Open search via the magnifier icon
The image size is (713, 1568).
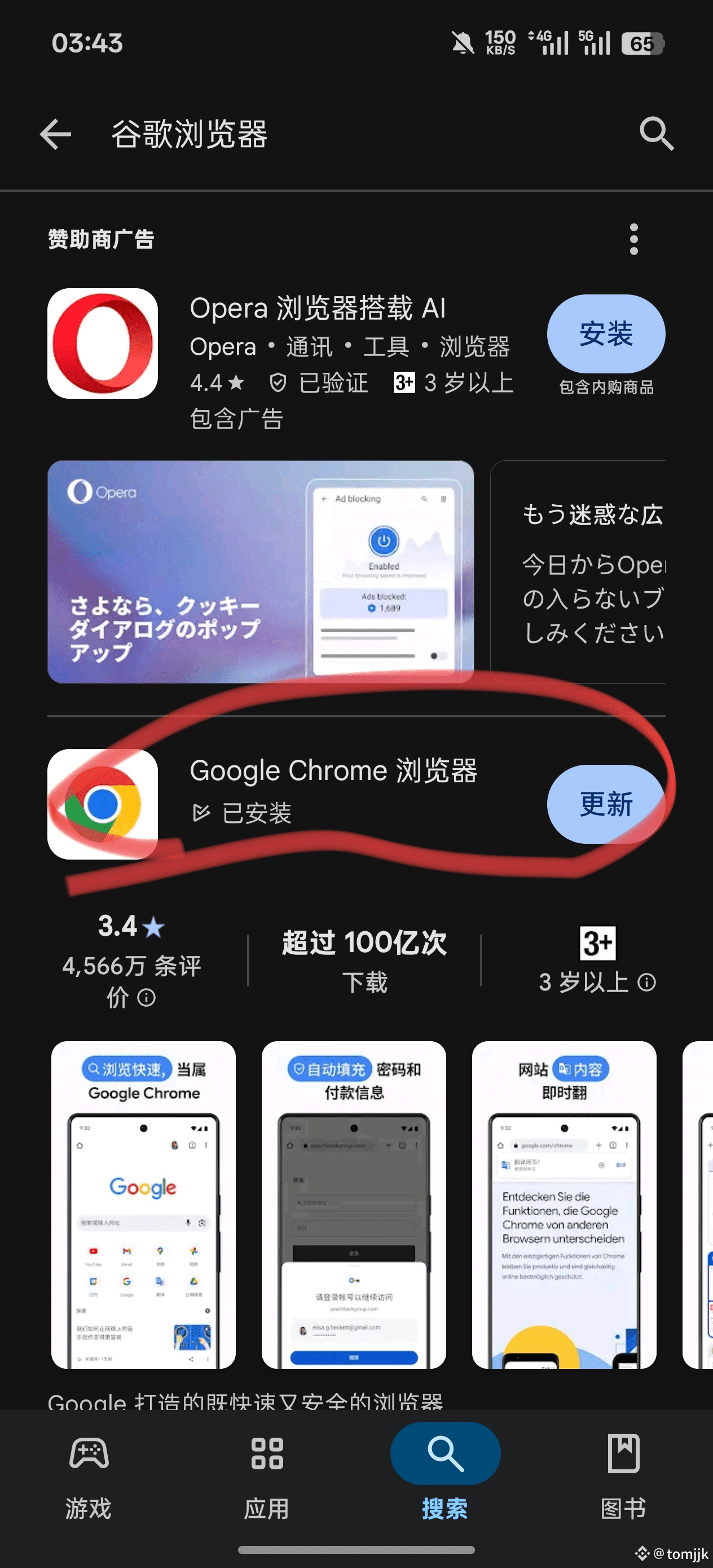pos(657,134)
